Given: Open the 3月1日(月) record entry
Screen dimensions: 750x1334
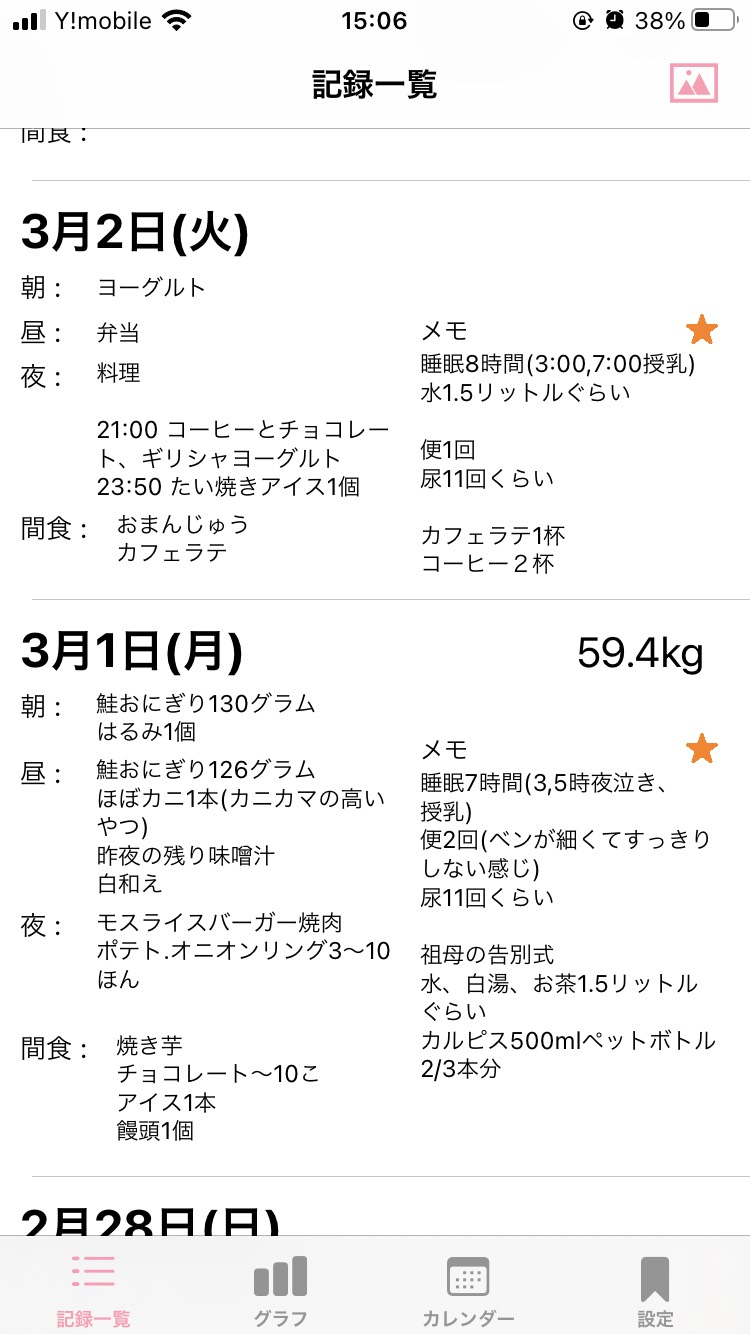Looking at the screenshot, I should tap(375, 888).
